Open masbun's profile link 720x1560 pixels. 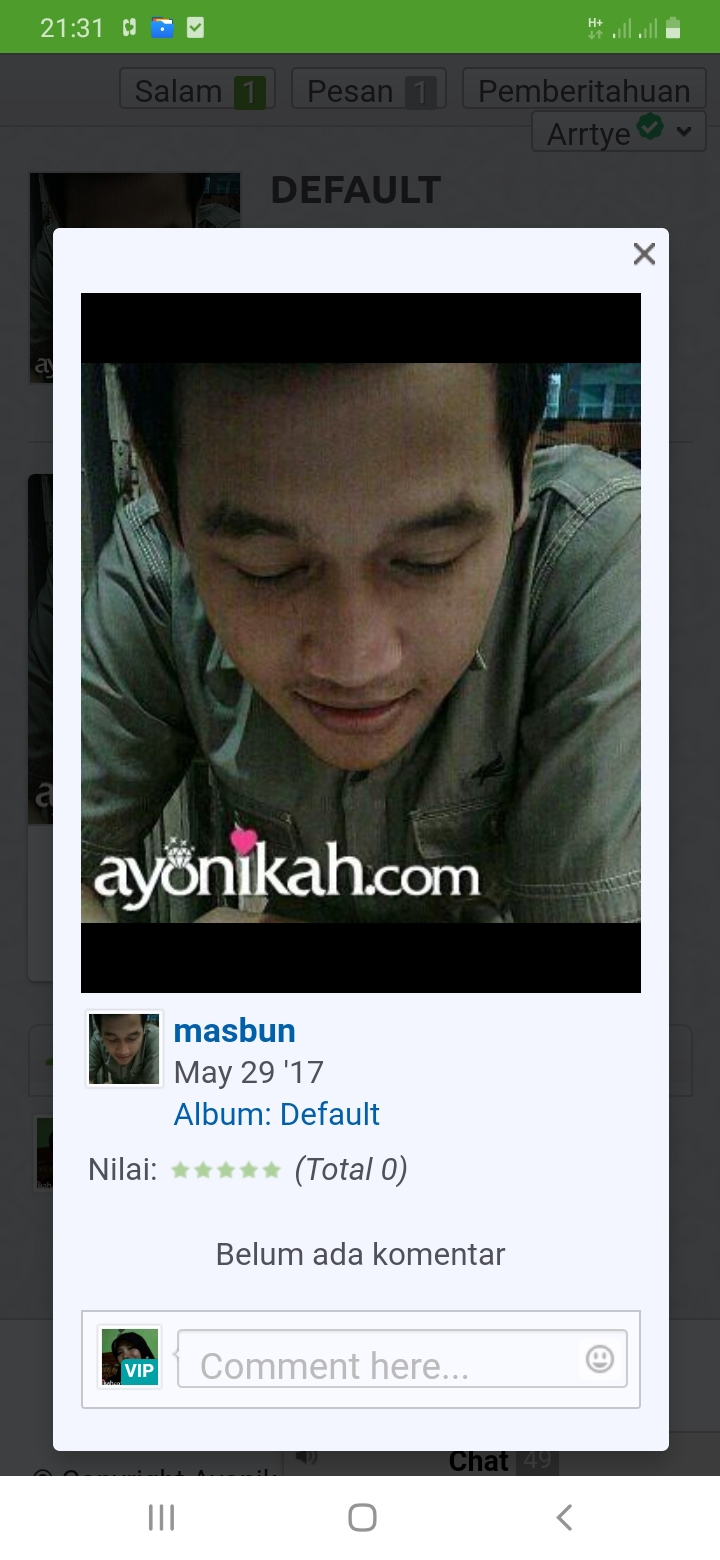[234, 1030]
